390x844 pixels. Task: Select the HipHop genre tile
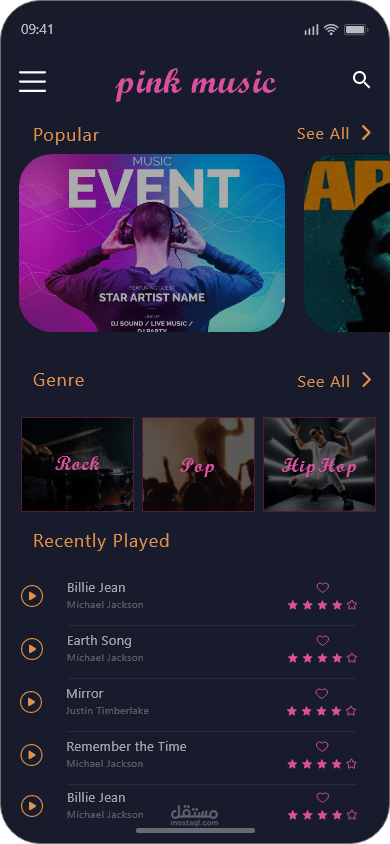[319, 464]
